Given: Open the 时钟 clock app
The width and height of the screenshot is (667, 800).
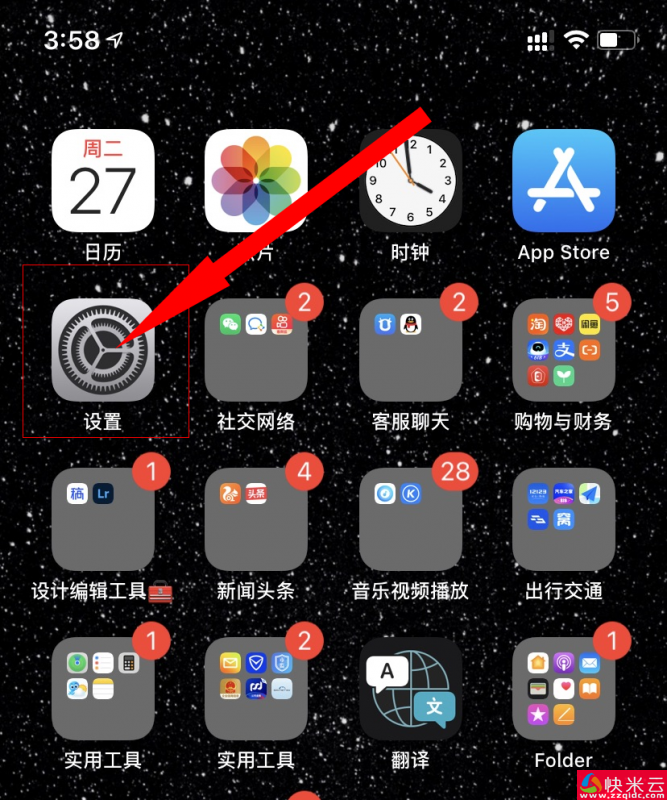Looking at the screenshot, I should (410, 181).
